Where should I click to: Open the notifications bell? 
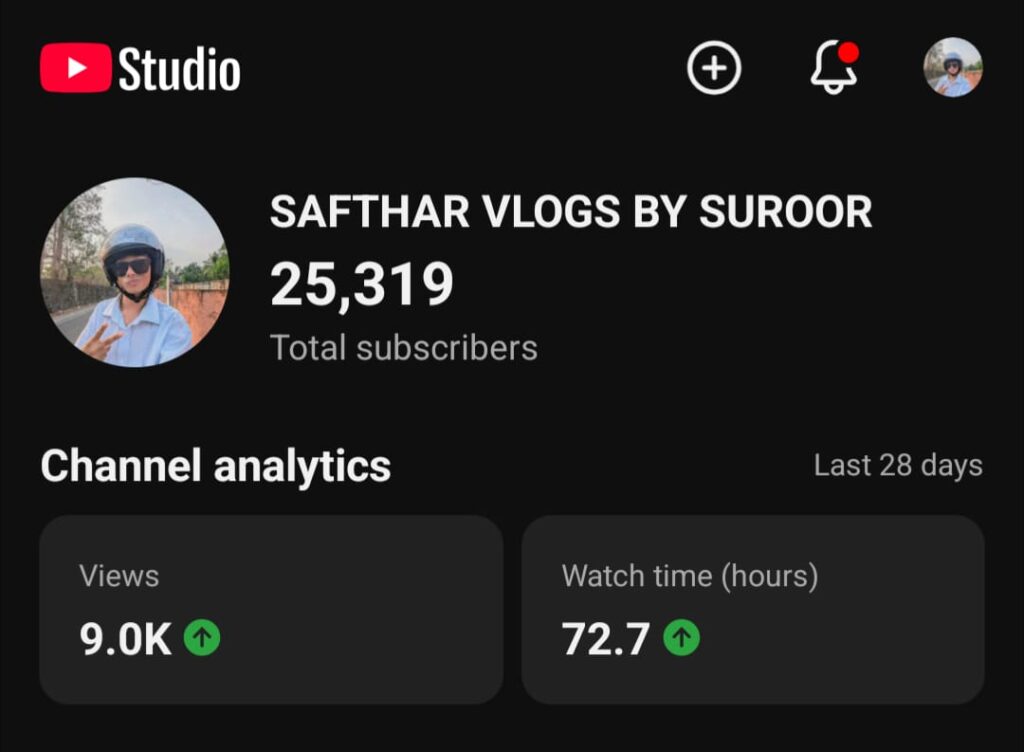tap(833, 69)
